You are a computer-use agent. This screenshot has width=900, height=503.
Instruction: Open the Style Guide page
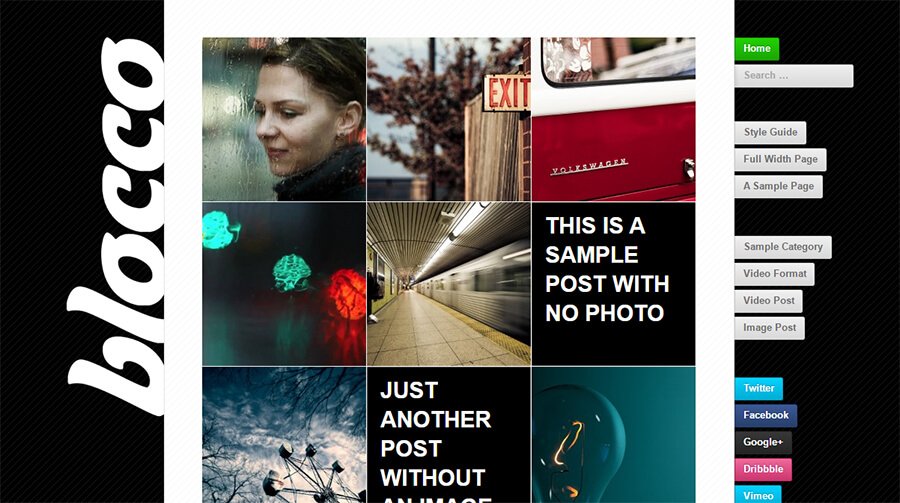770,133
